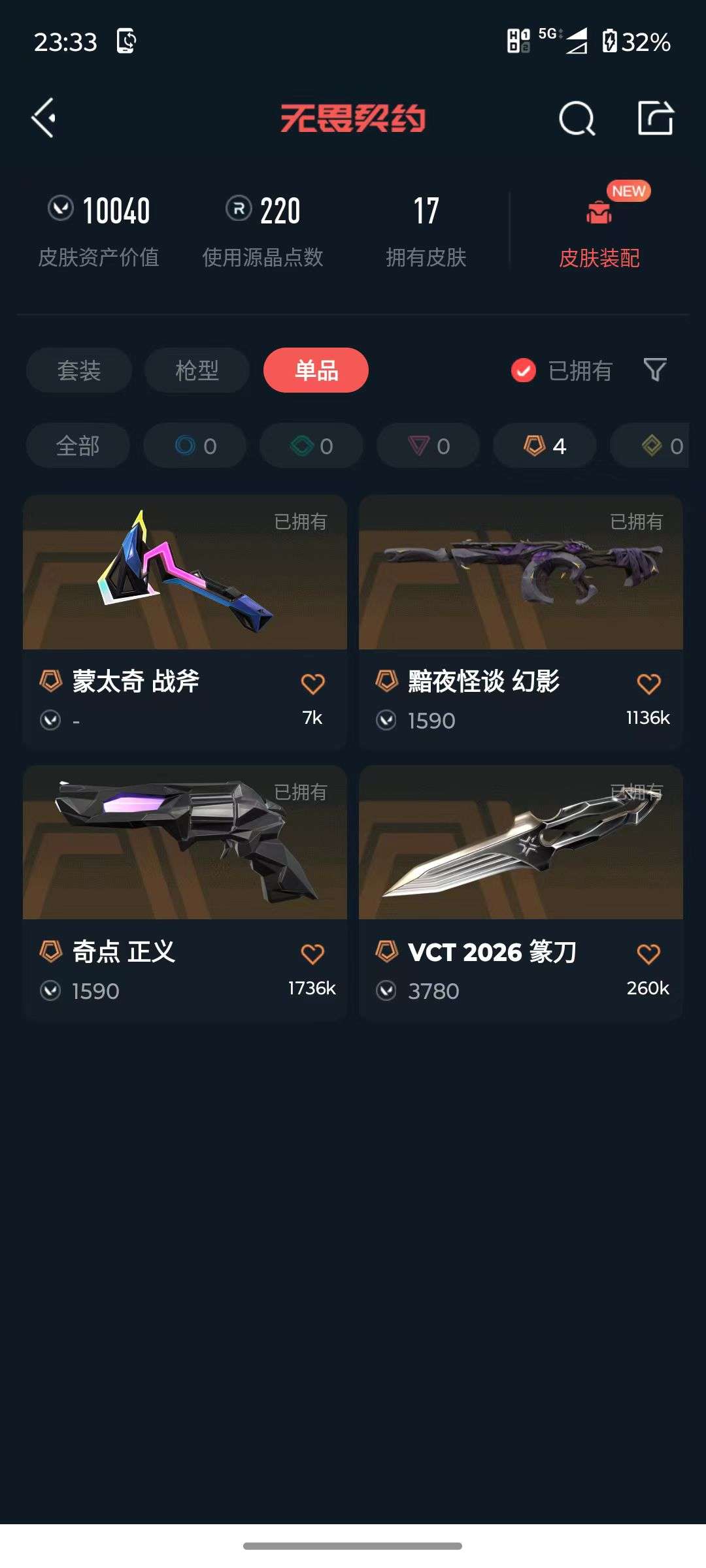Share this skin collection page
The width and height of the screenshot is (706, 1568).
655,119
